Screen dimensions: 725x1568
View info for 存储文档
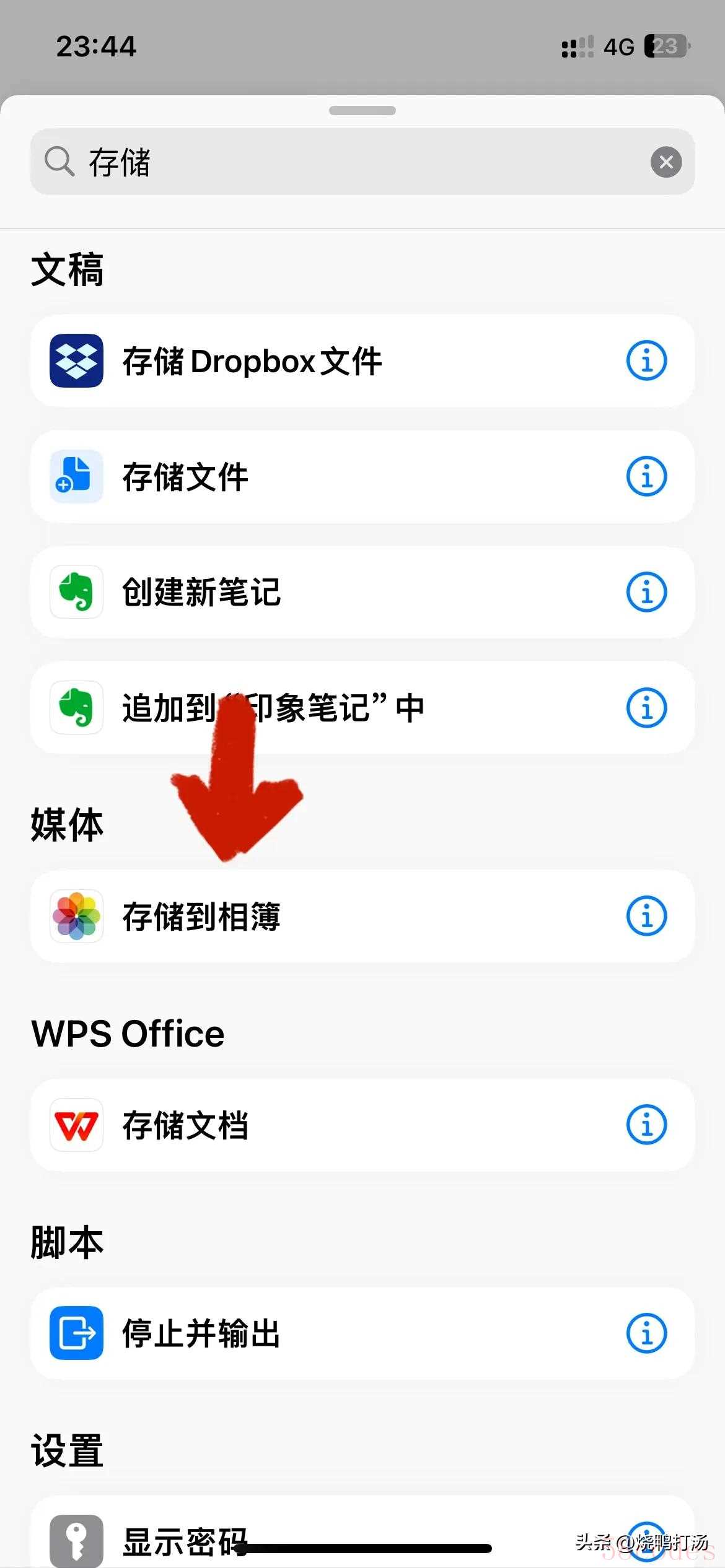point(646,1124)
